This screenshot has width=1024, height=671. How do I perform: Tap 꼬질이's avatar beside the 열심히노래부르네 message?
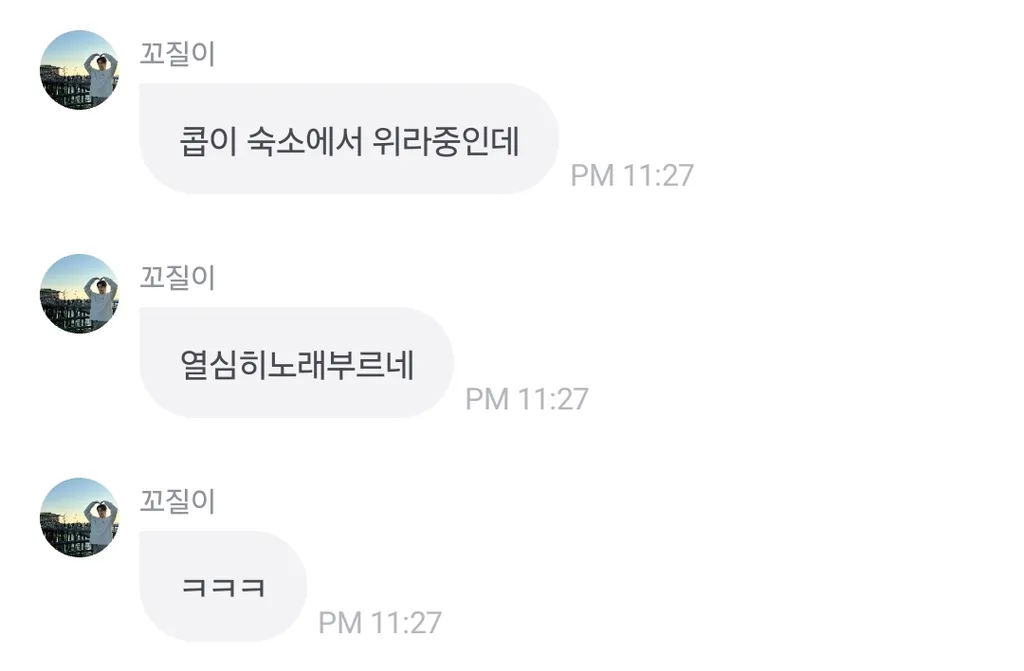[x=79, y=294]
